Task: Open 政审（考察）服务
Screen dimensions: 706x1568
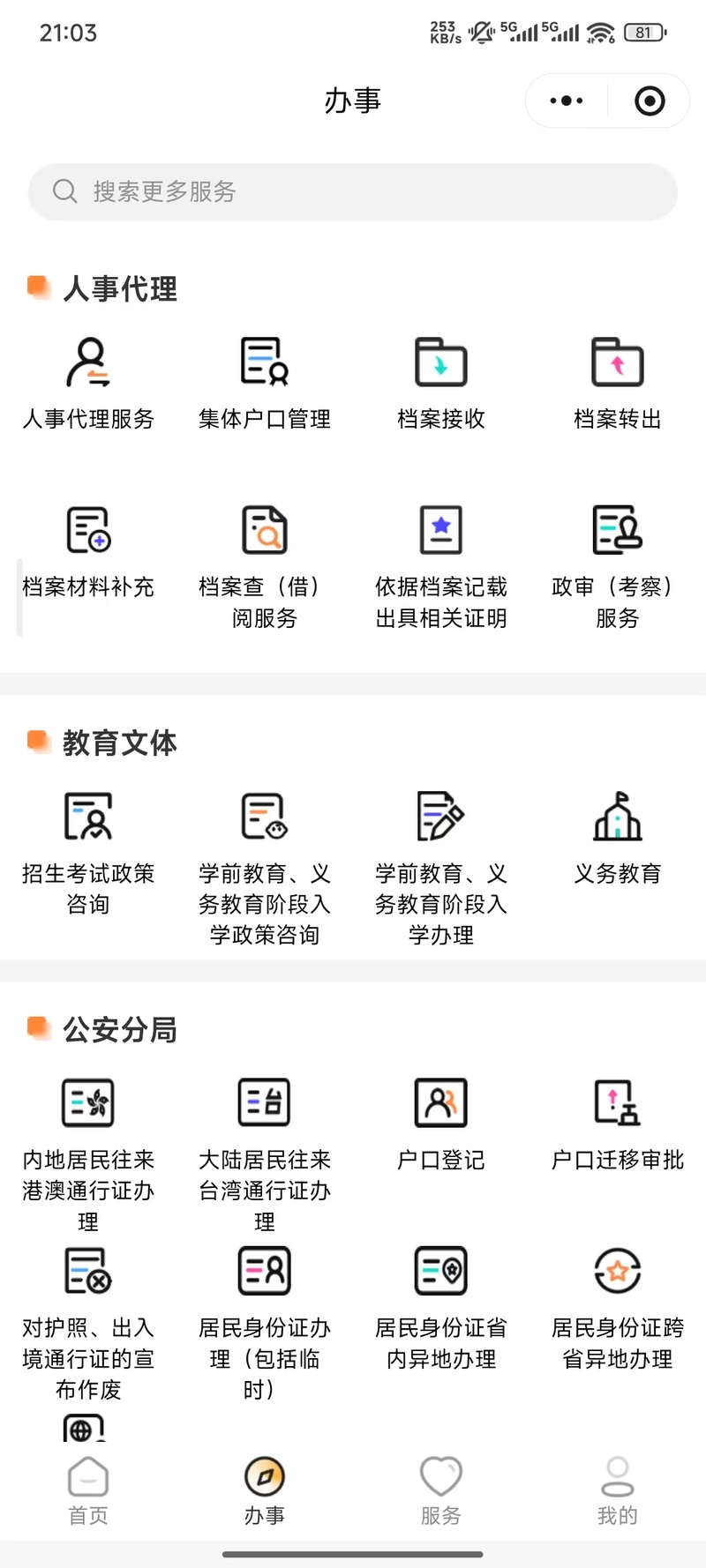Action: click(618, 564)
